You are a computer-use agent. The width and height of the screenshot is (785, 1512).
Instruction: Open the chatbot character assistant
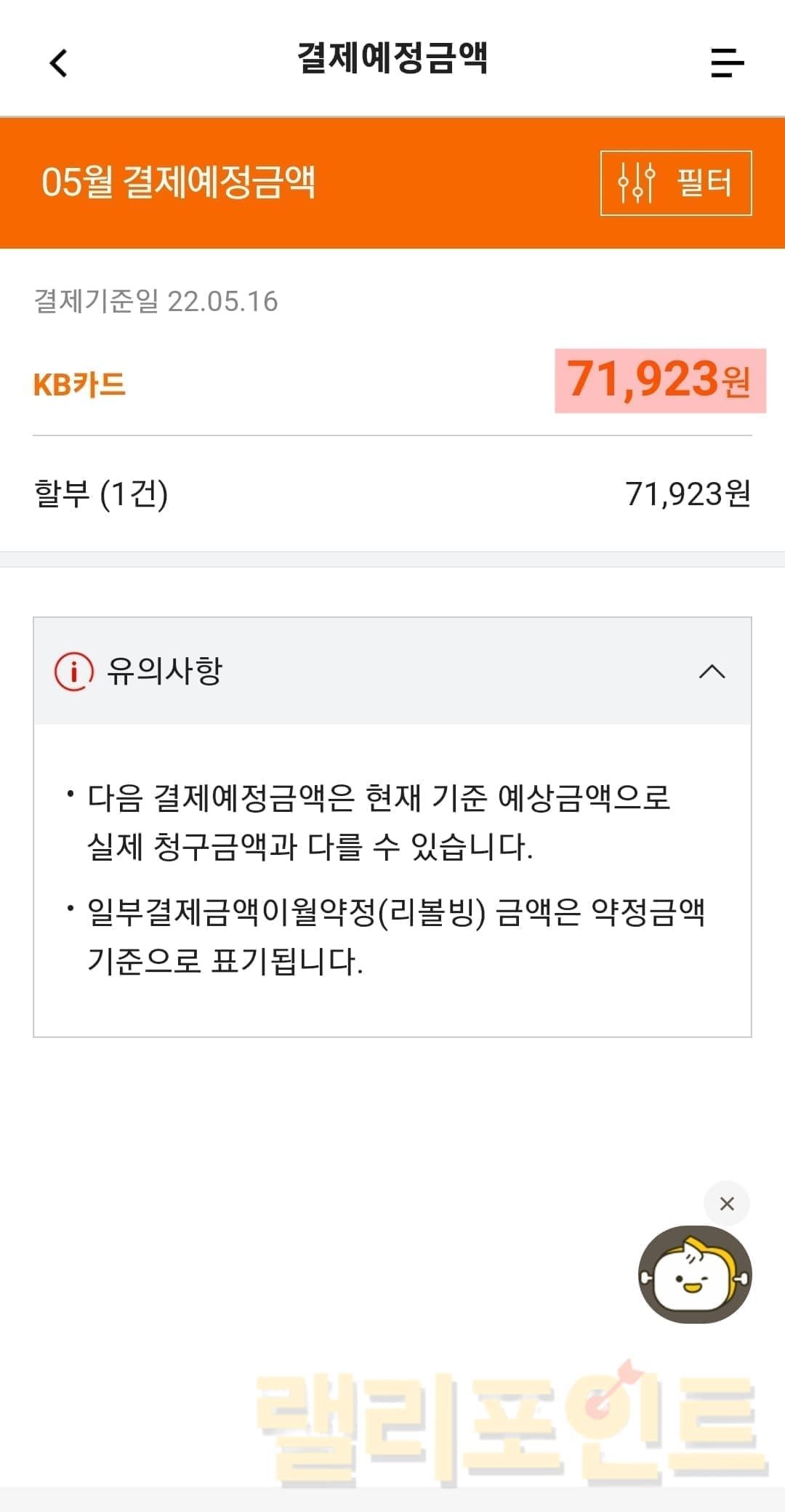point(694,1276)
